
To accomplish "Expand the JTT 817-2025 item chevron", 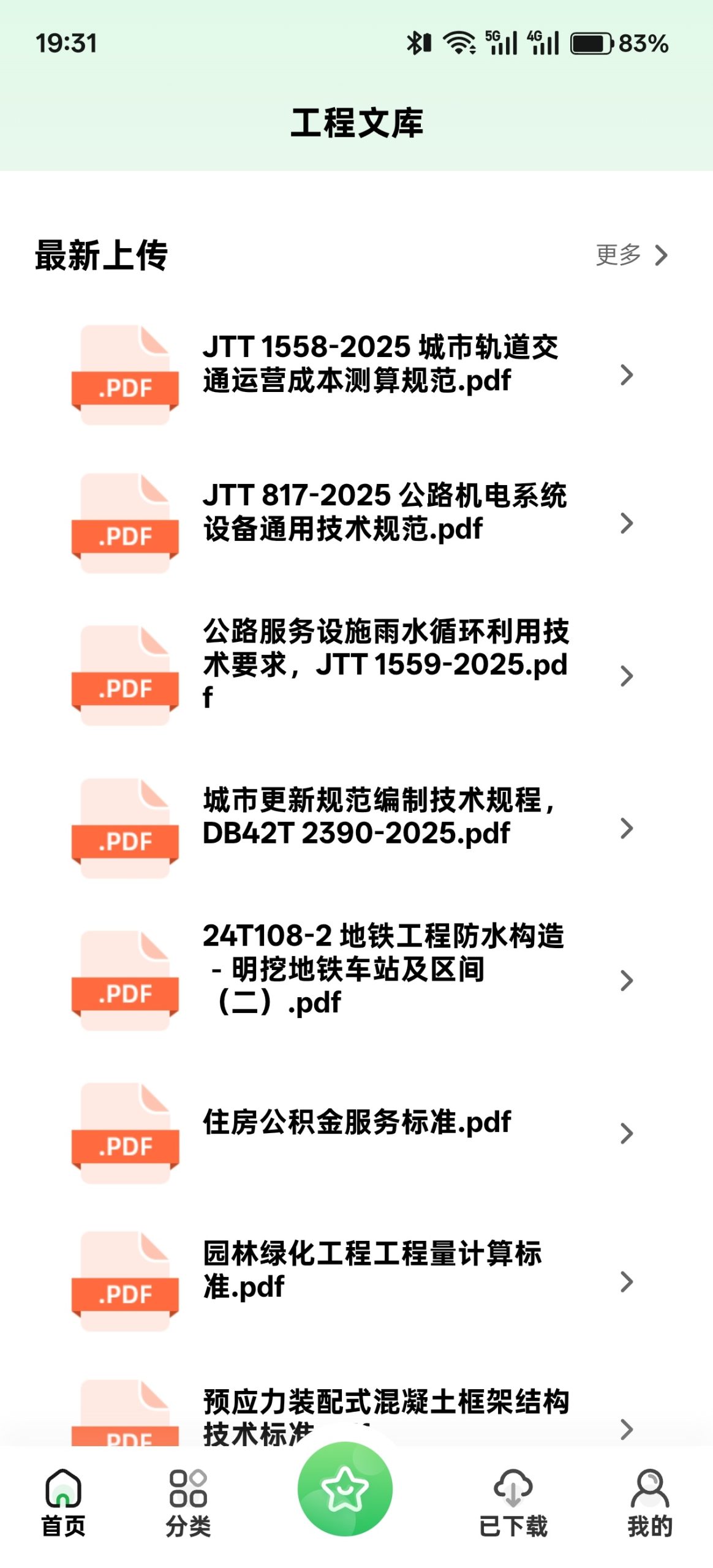I will (x=626, y=524).
